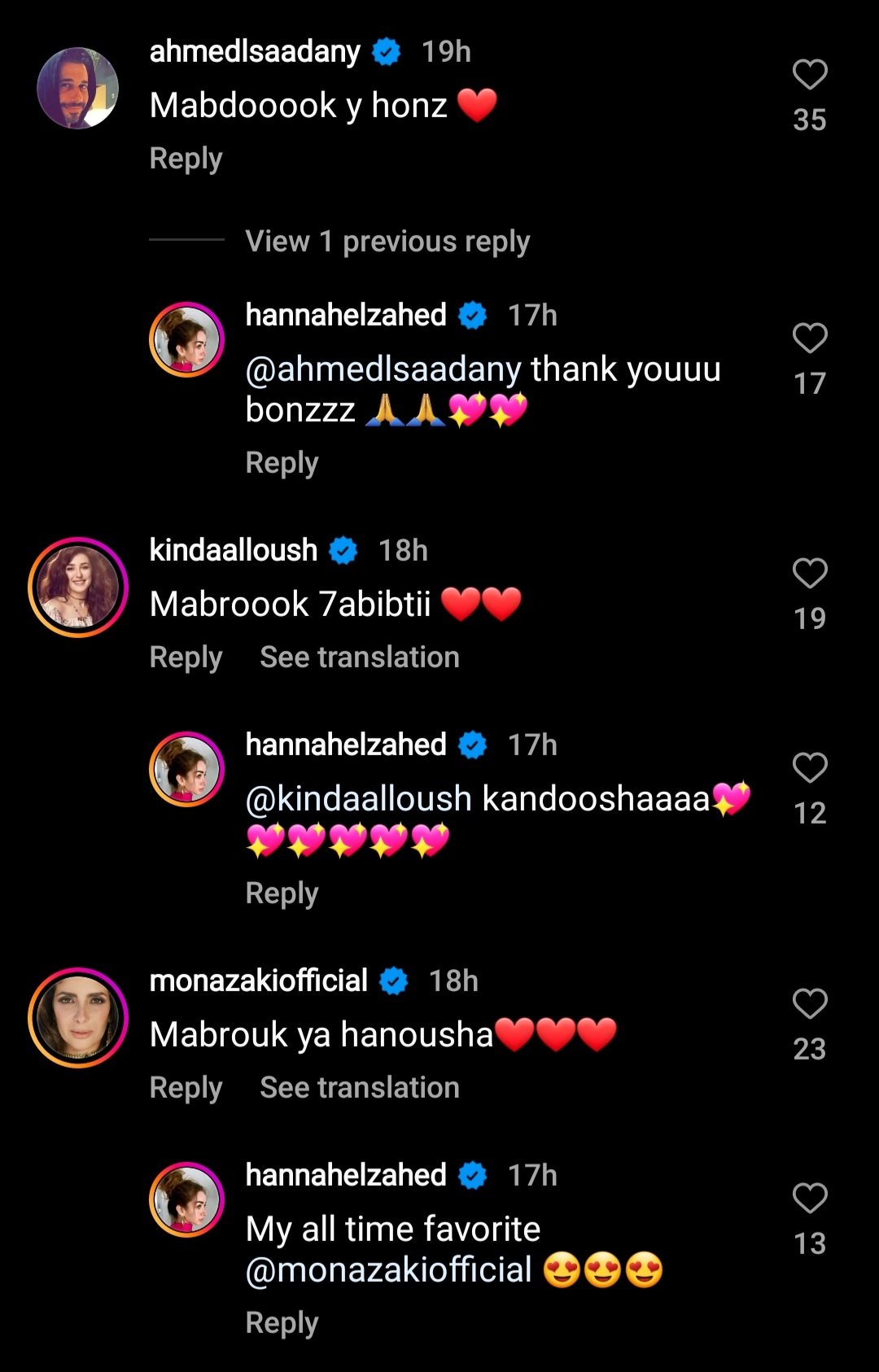Reply to ahmedlsaadany's Mabdooook comment

click(186, 159)
